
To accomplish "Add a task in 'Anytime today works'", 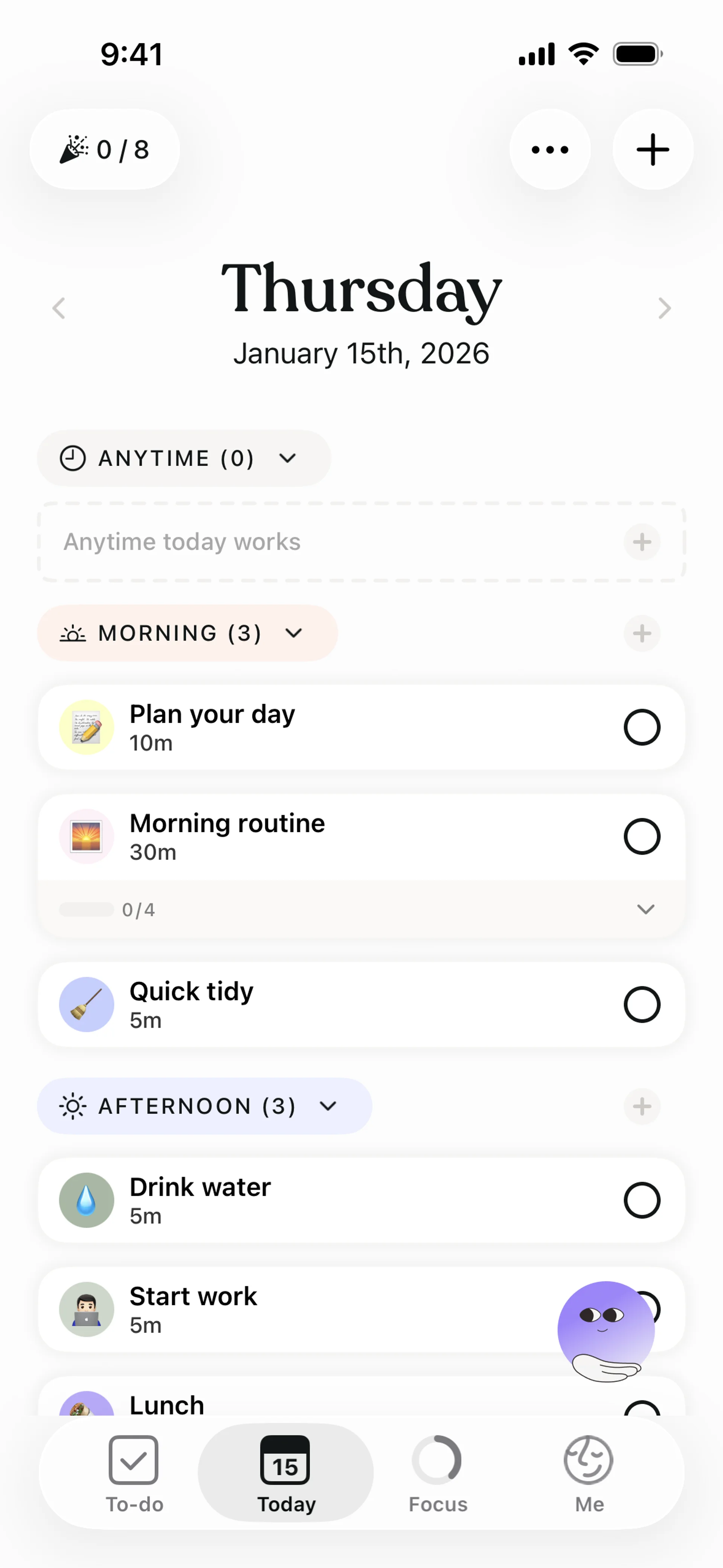I will (x=641, y=542).
